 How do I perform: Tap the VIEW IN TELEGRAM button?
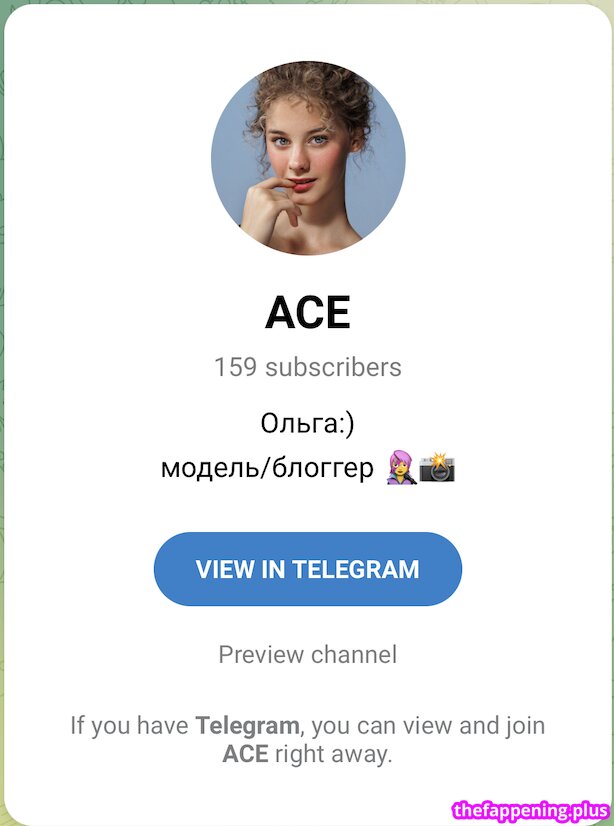coord(307,569)
